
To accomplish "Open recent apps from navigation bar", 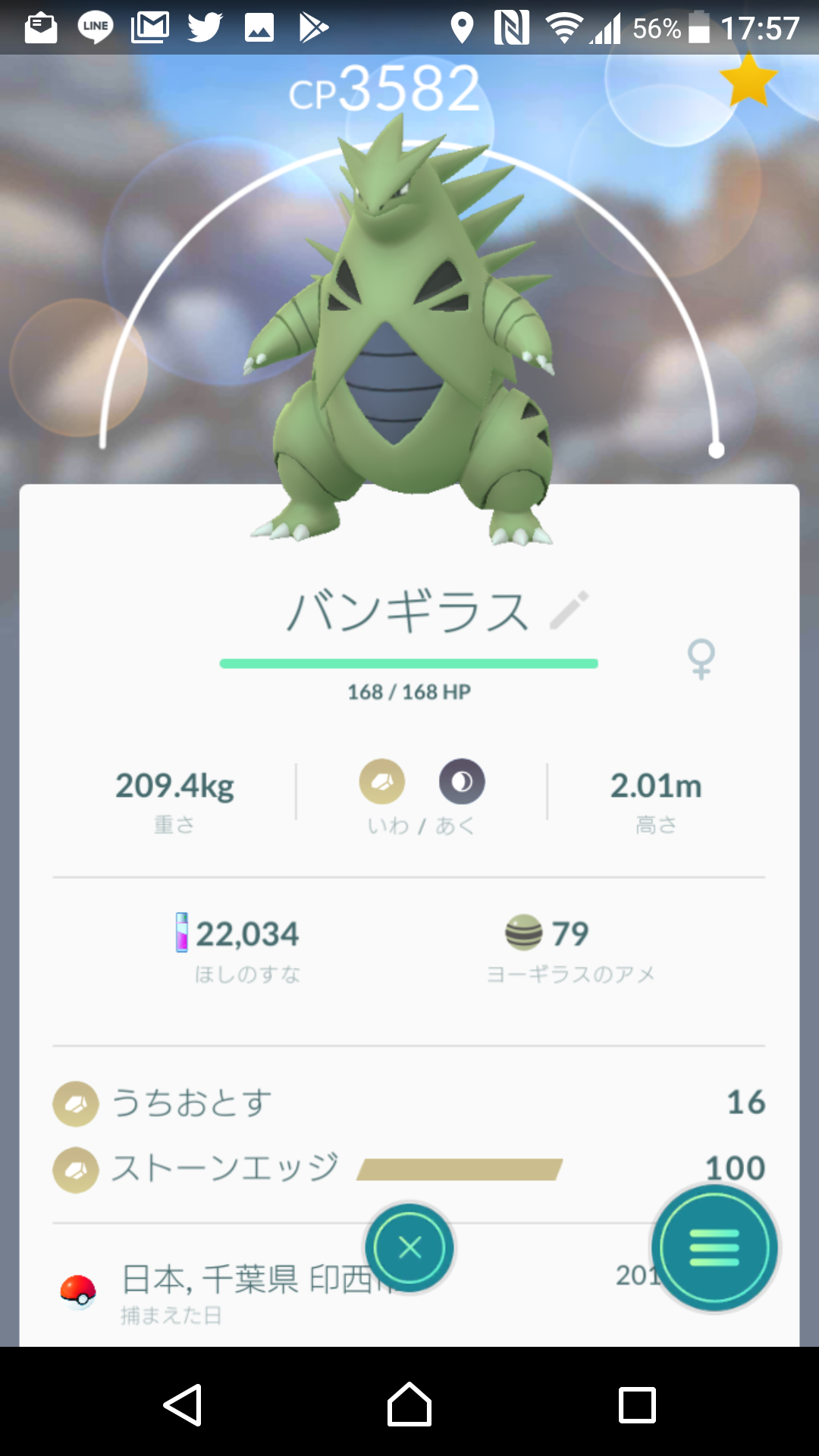I will 637,1404.
